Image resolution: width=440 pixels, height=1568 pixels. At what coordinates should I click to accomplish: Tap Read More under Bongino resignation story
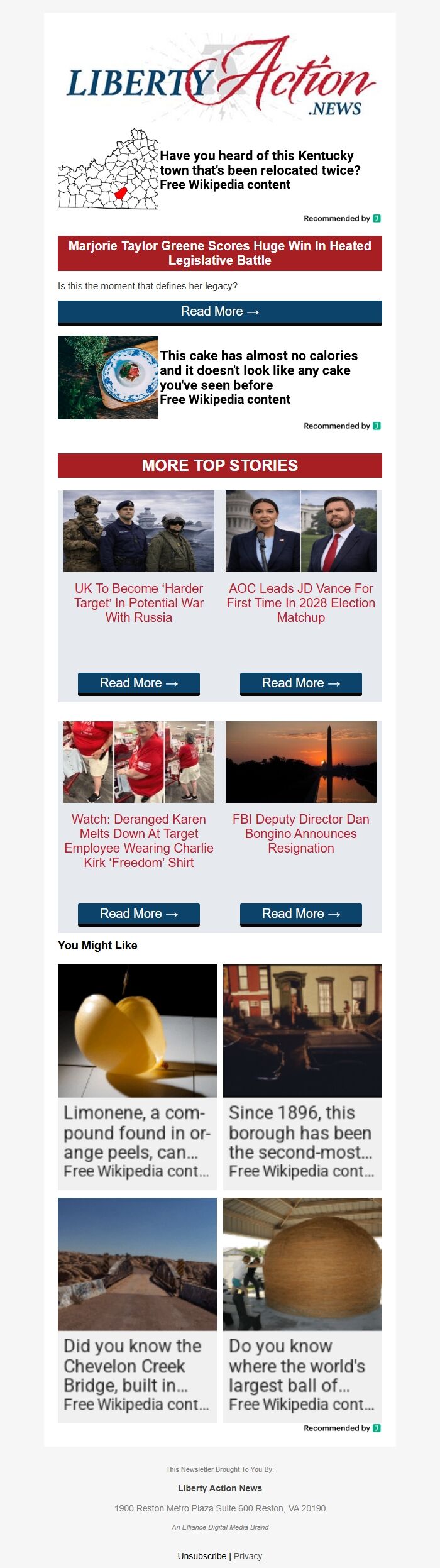(301, 914)
